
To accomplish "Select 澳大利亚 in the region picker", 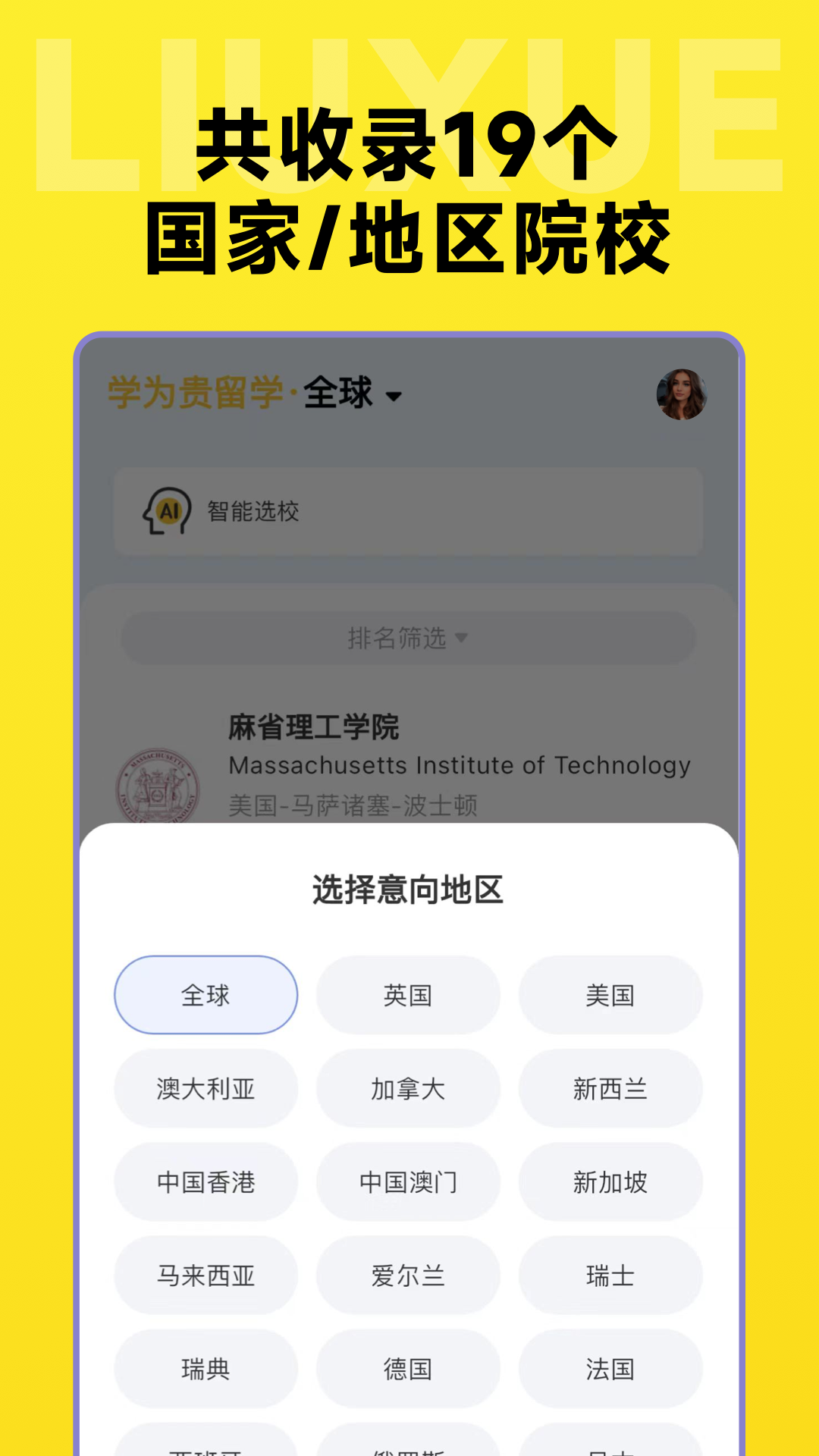I will pyautogui.click(x=206, y=1089).
